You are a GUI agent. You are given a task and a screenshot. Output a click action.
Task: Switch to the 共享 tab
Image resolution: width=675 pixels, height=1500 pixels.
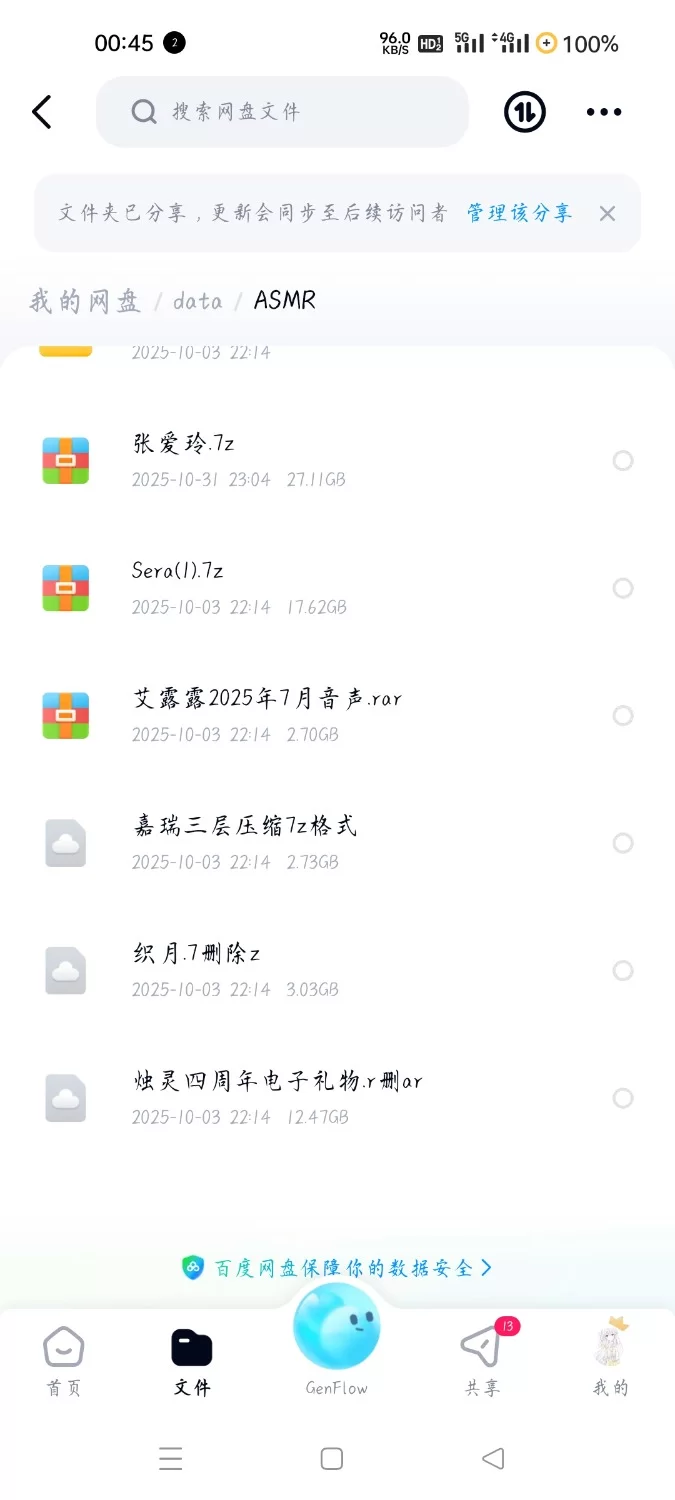click(482, 1360)
